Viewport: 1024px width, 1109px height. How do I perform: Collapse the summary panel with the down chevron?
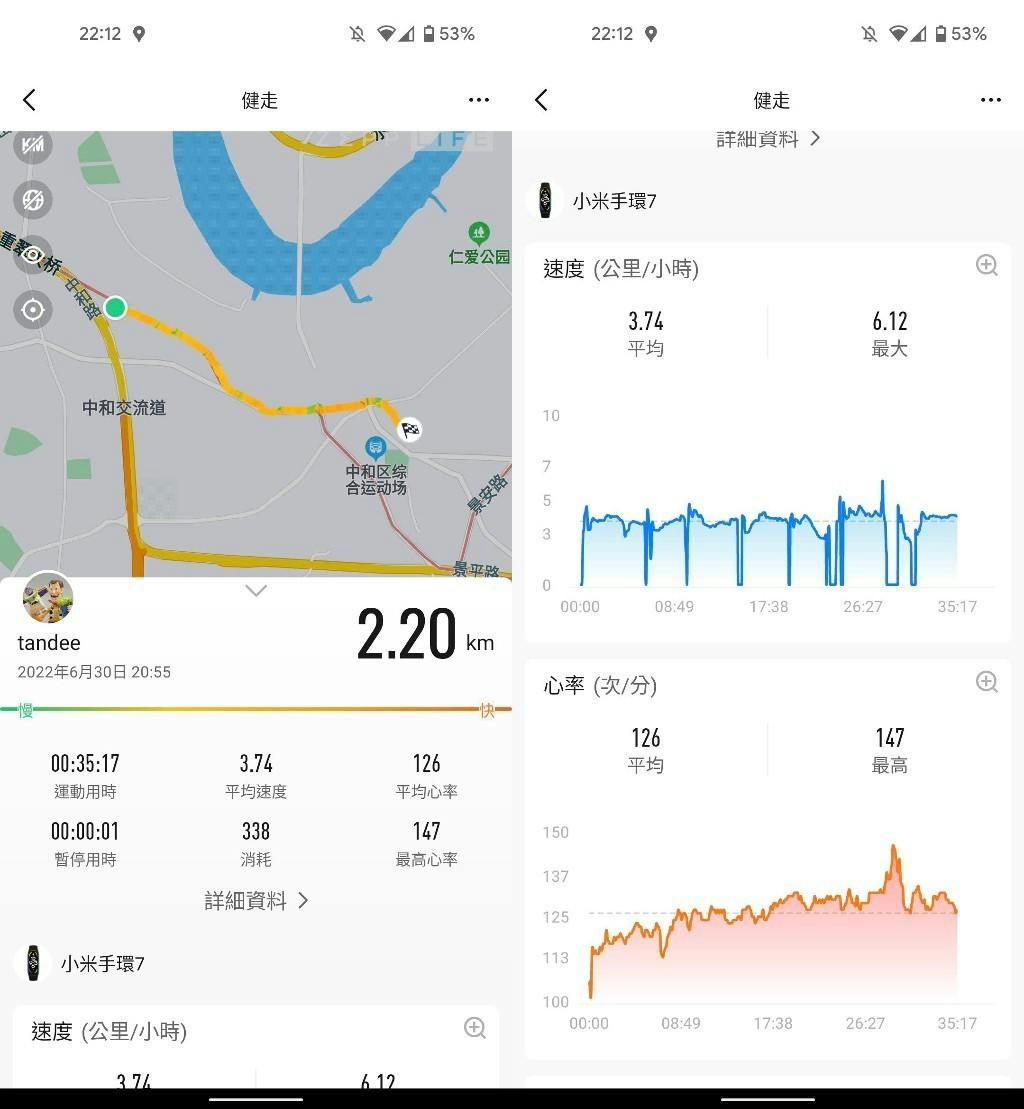click(x=256, y=591)
